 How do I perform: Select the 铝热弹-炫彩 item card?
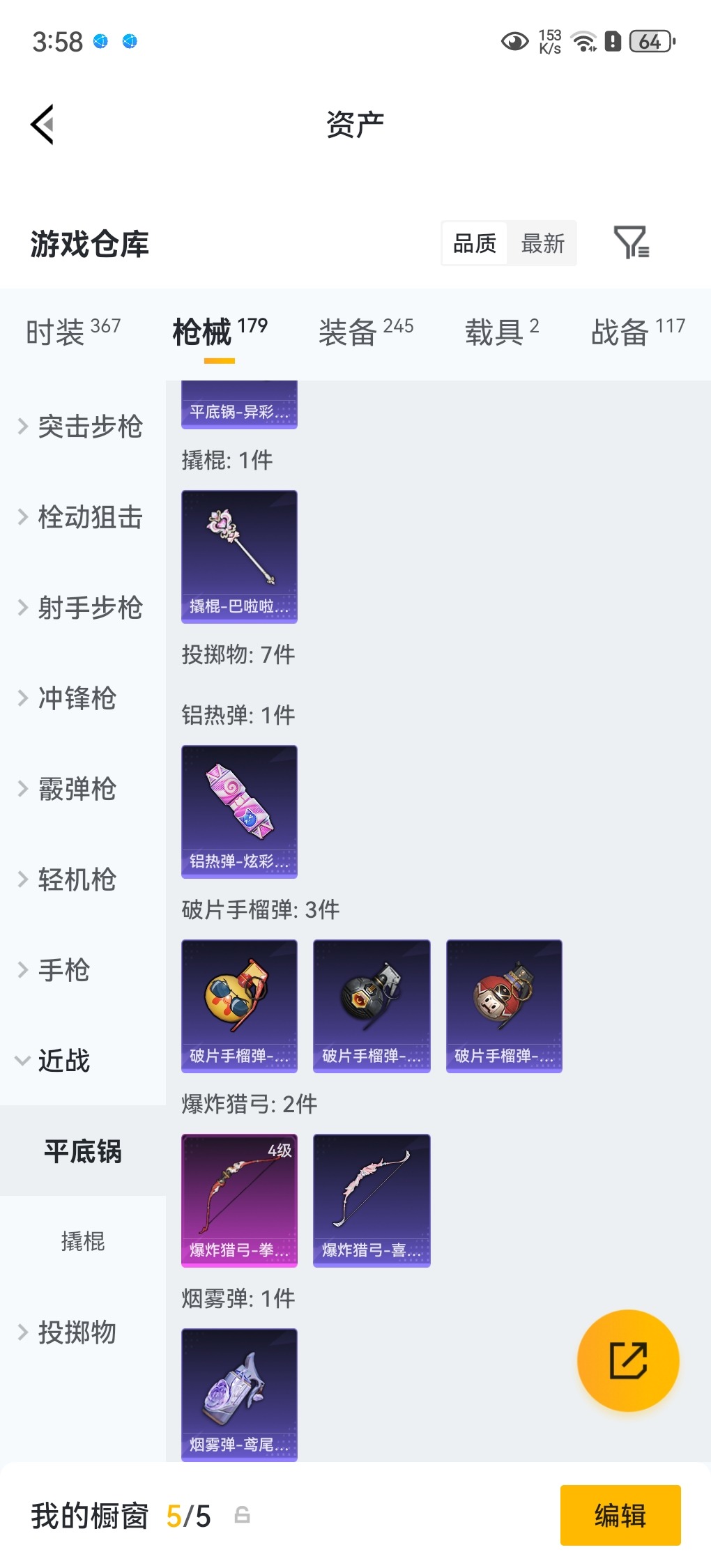(239, 810)
